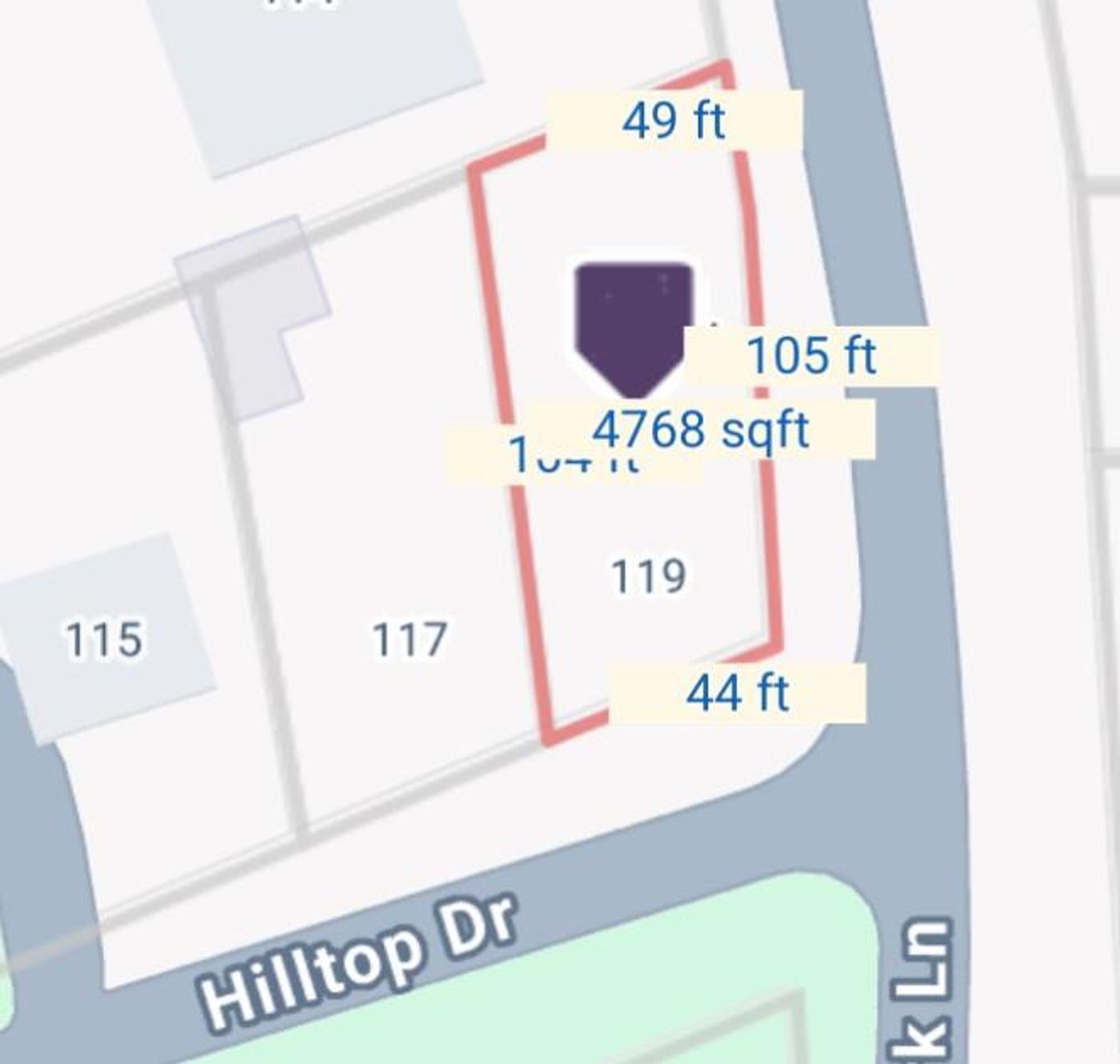Screen dimensions: 1120x1064
Task: Tap the purple home marker on lot 119
Action: click(632, 320)
